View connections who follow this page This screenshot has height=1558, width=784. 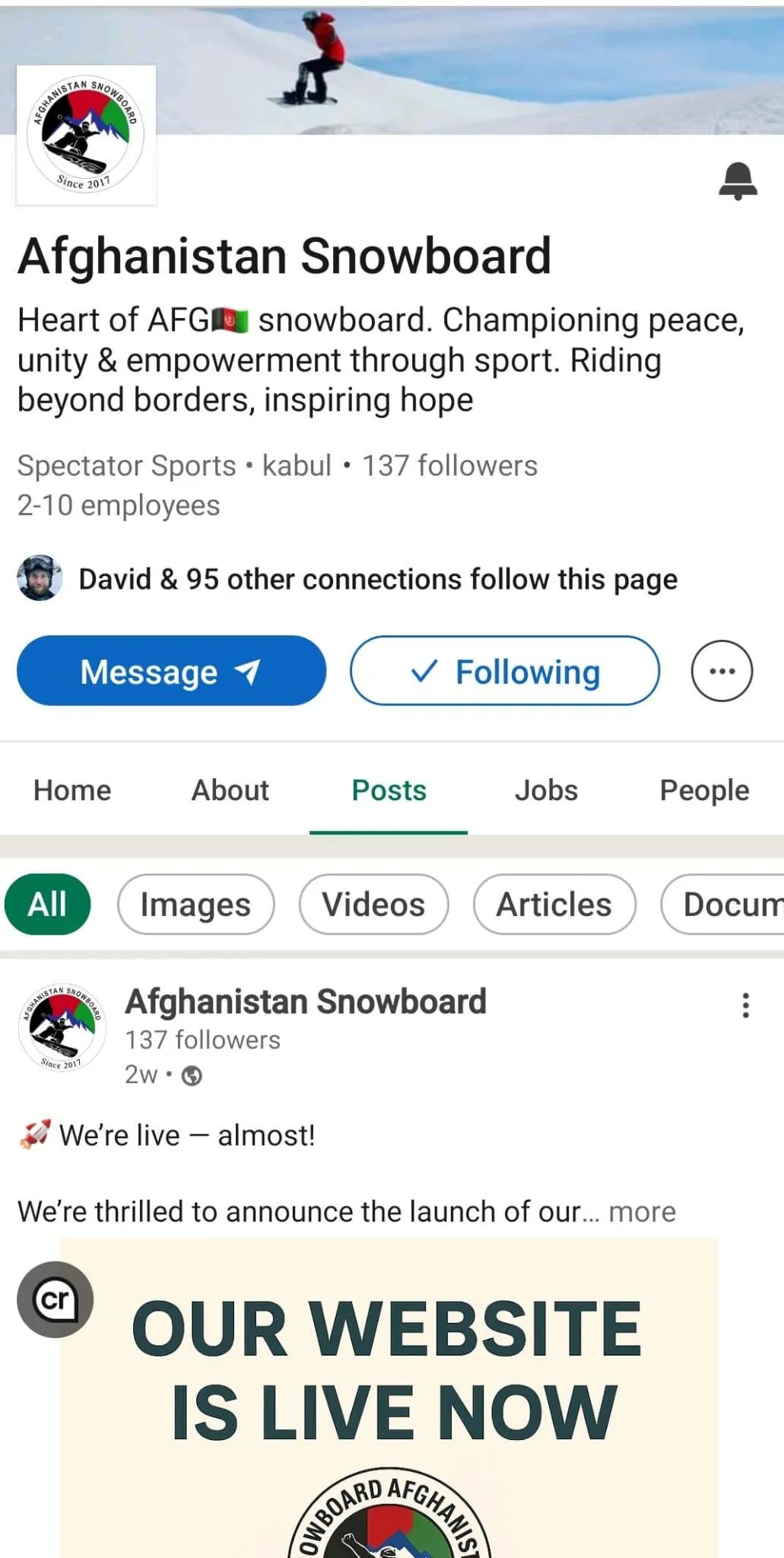point(347,579)
